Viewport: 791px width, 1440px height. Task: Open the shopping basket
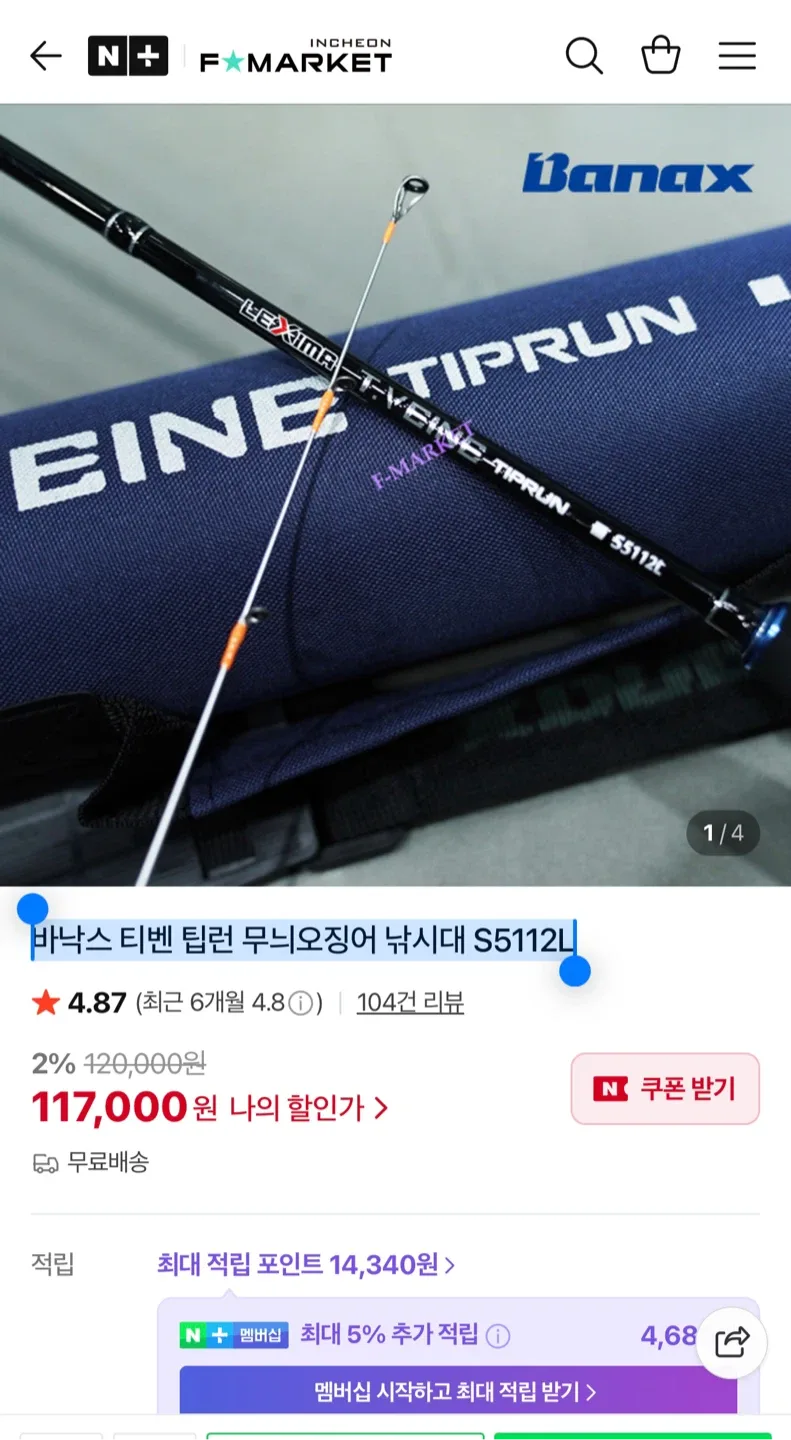[660, 56]
